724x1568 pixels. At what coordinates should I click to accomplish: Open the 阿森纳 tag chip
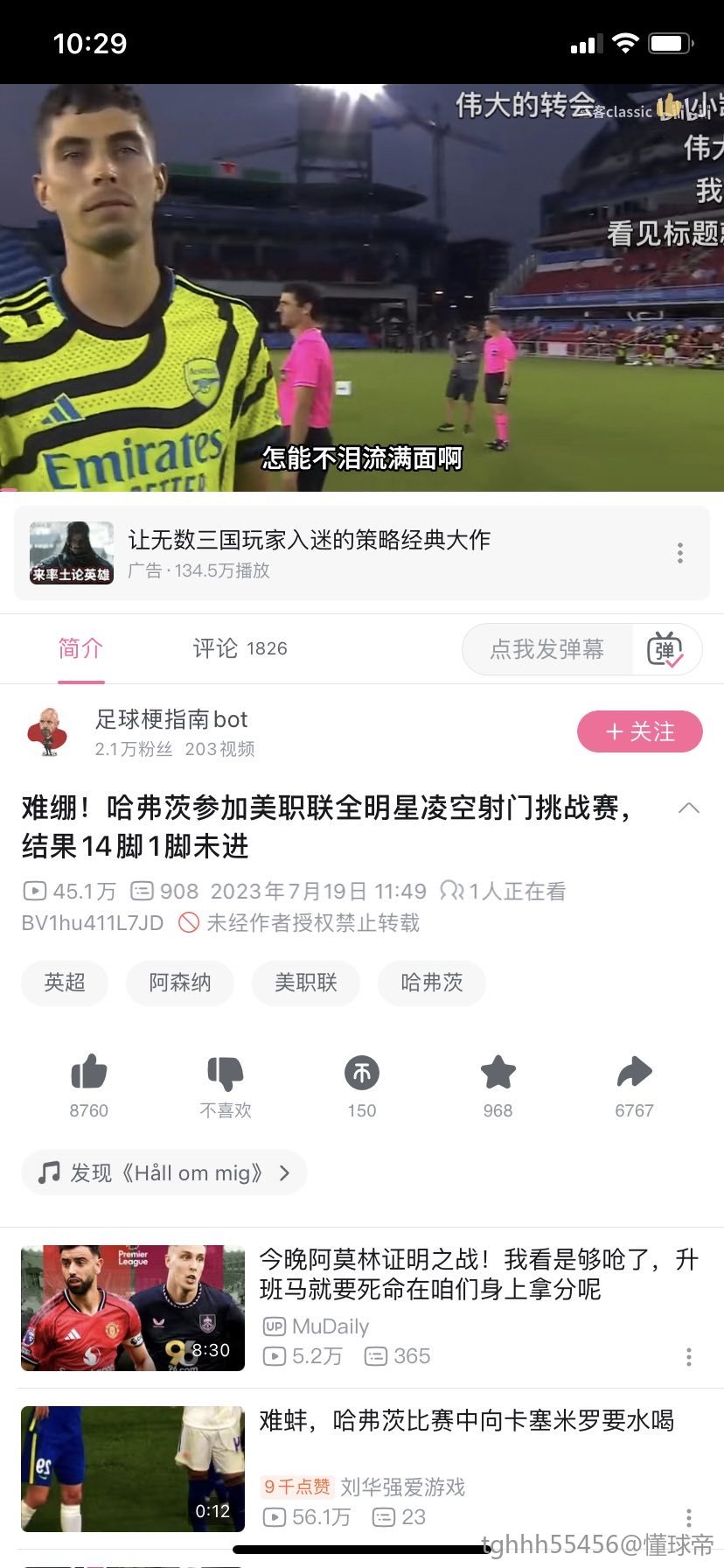(180, 983)
